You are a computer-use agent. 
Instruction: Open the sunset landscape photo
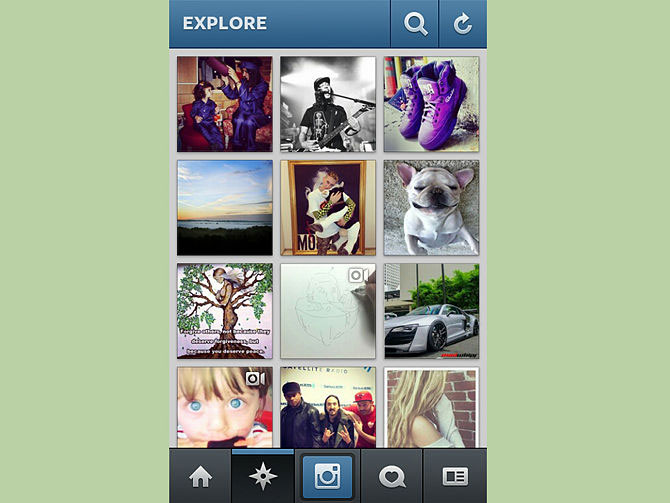tap(225, 208)
